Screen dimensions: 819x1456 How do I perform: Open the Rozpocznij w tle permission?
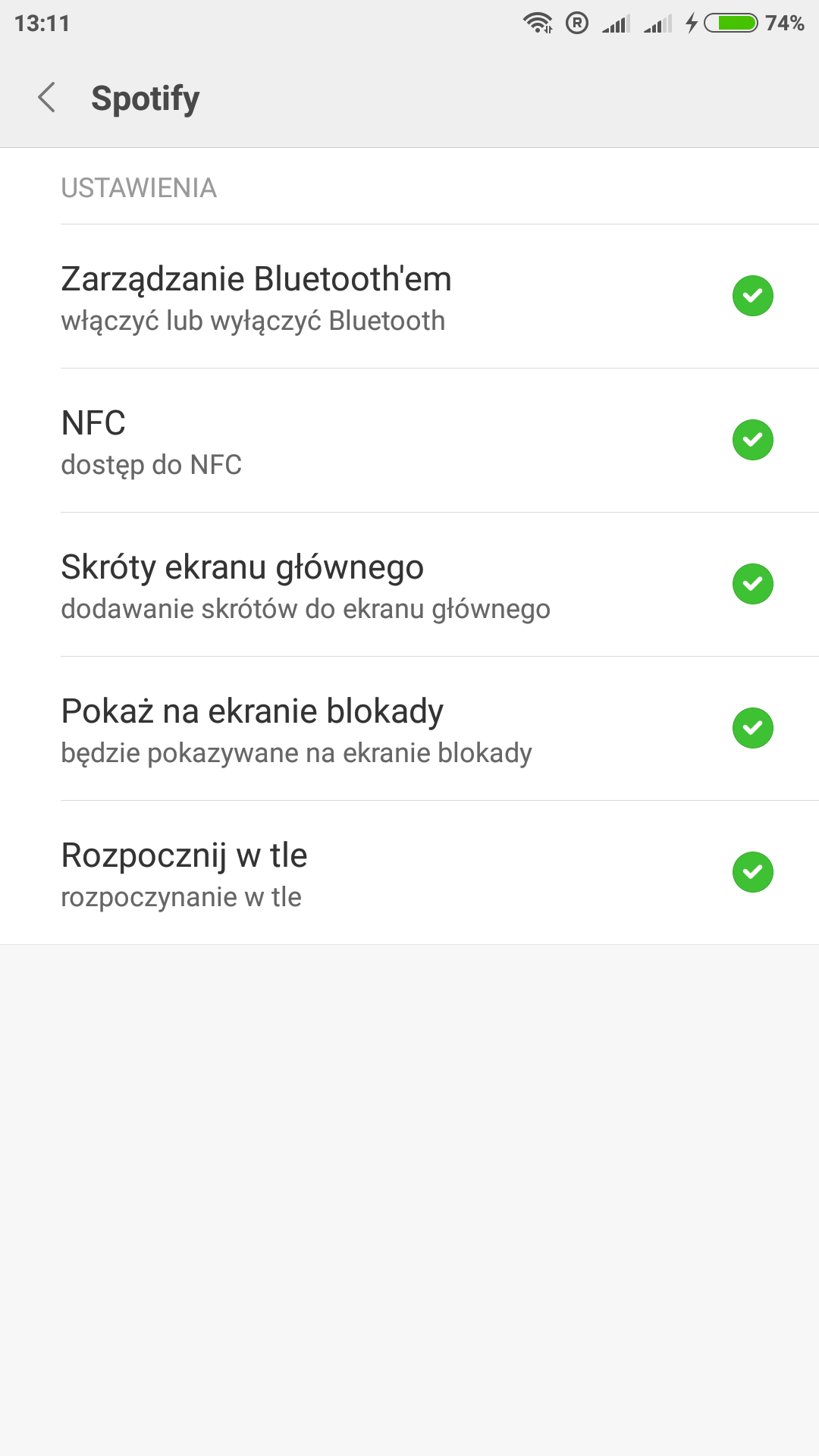click(x=409, y=873)
